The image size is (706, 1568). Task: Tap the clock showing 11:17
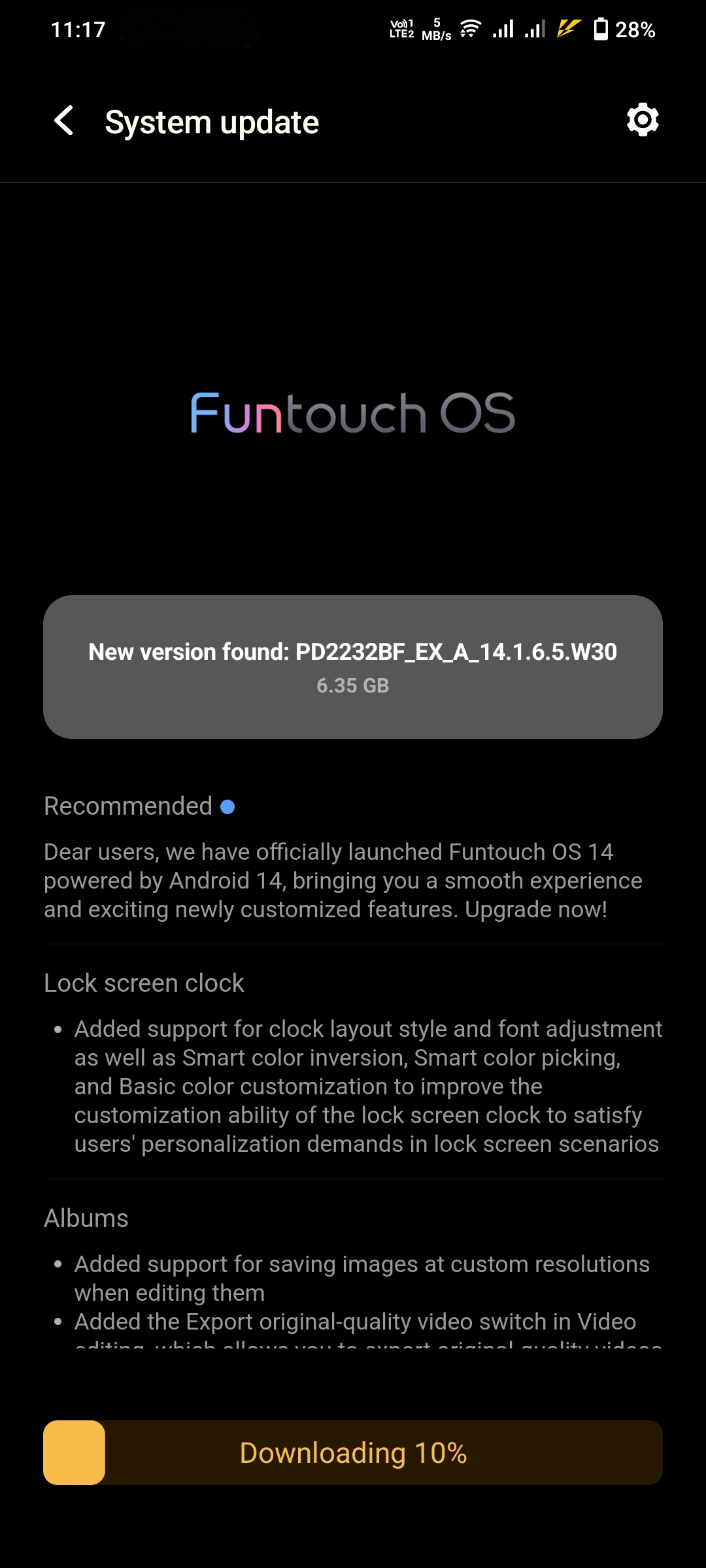click(76, 27)
